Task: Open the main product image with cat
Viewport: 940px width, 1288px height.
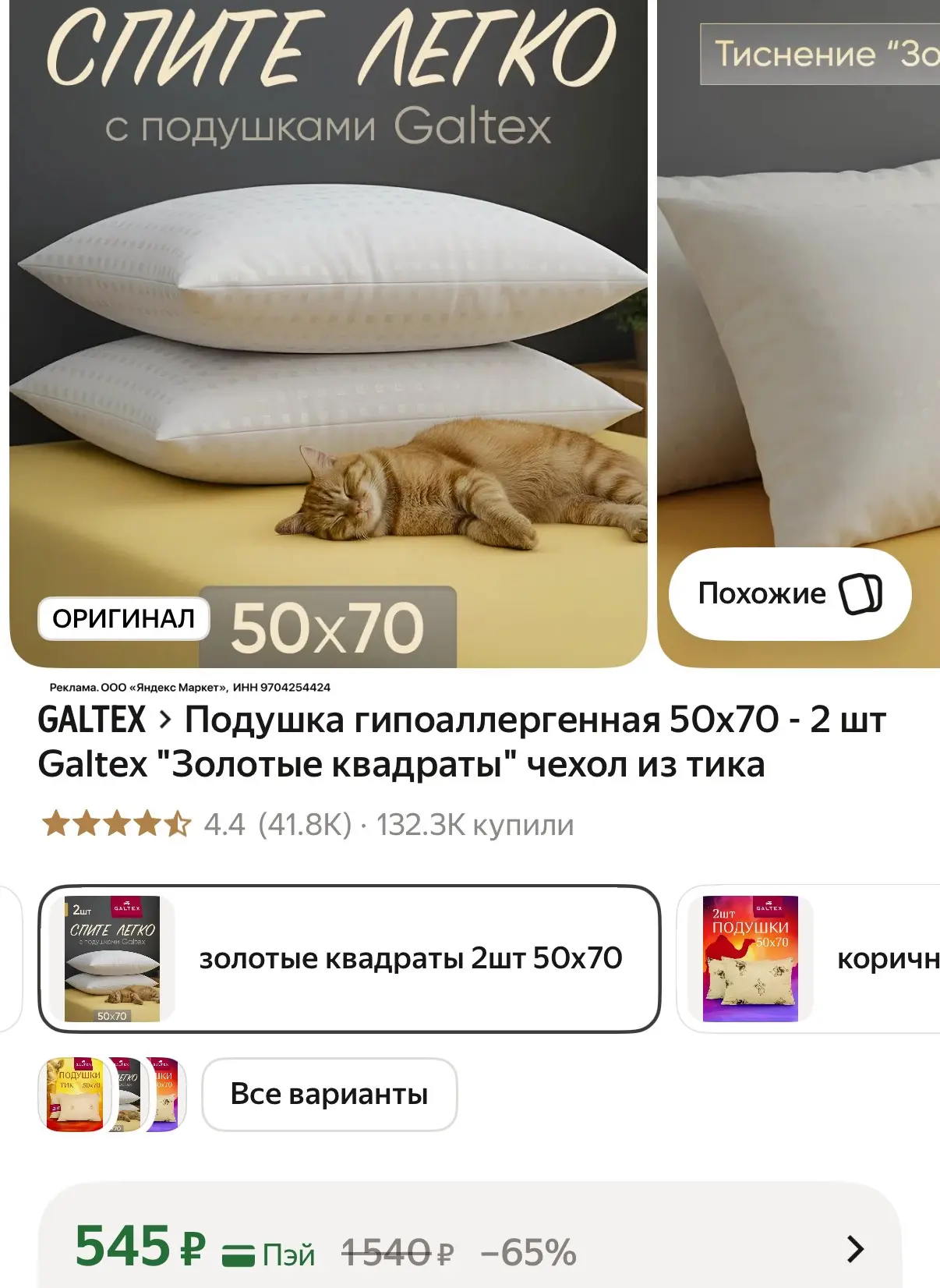Action: point(328,334)
